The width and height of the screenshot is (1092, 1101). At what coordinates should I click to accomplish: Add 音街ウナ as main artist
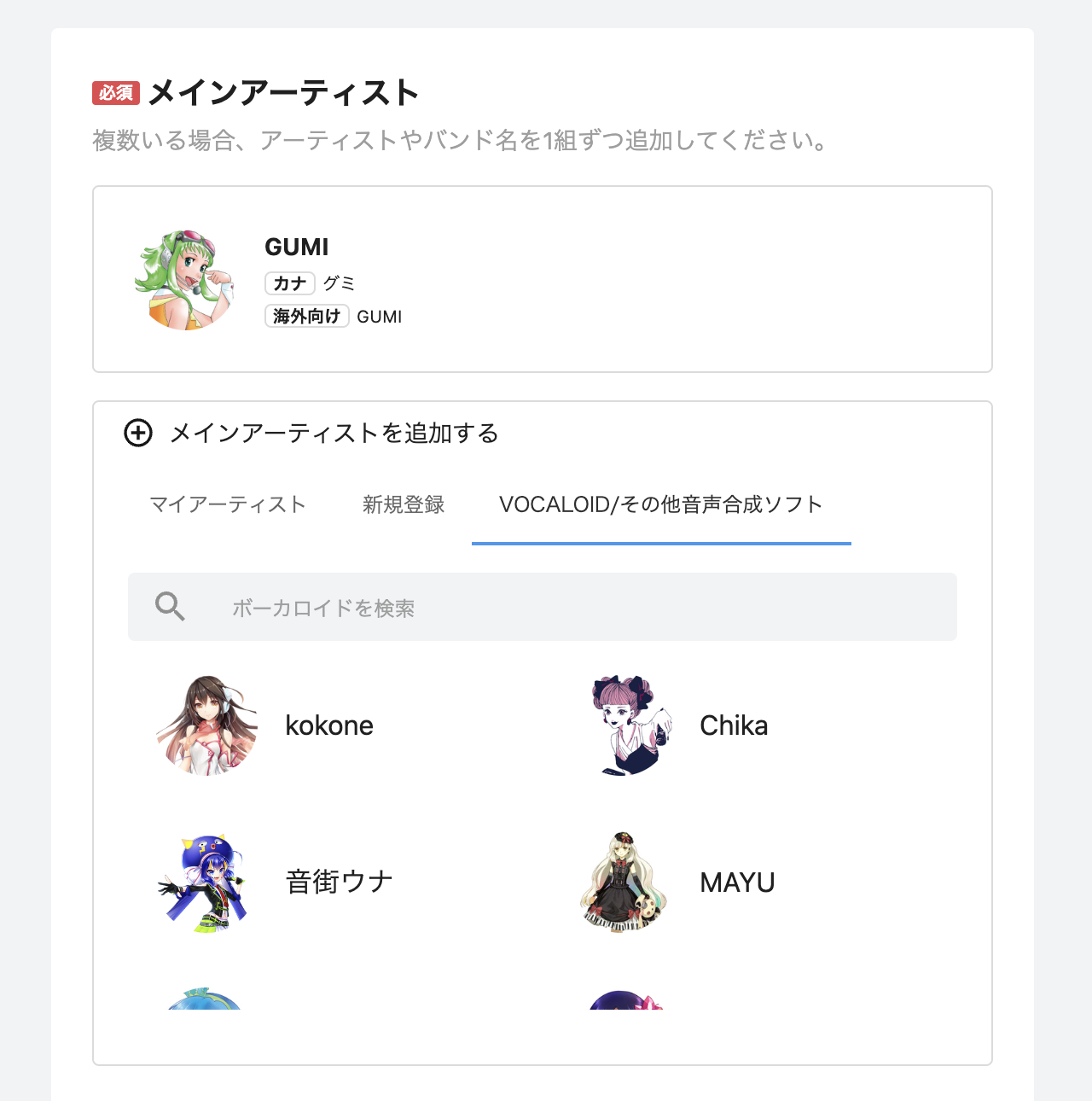tap(339, 882)
